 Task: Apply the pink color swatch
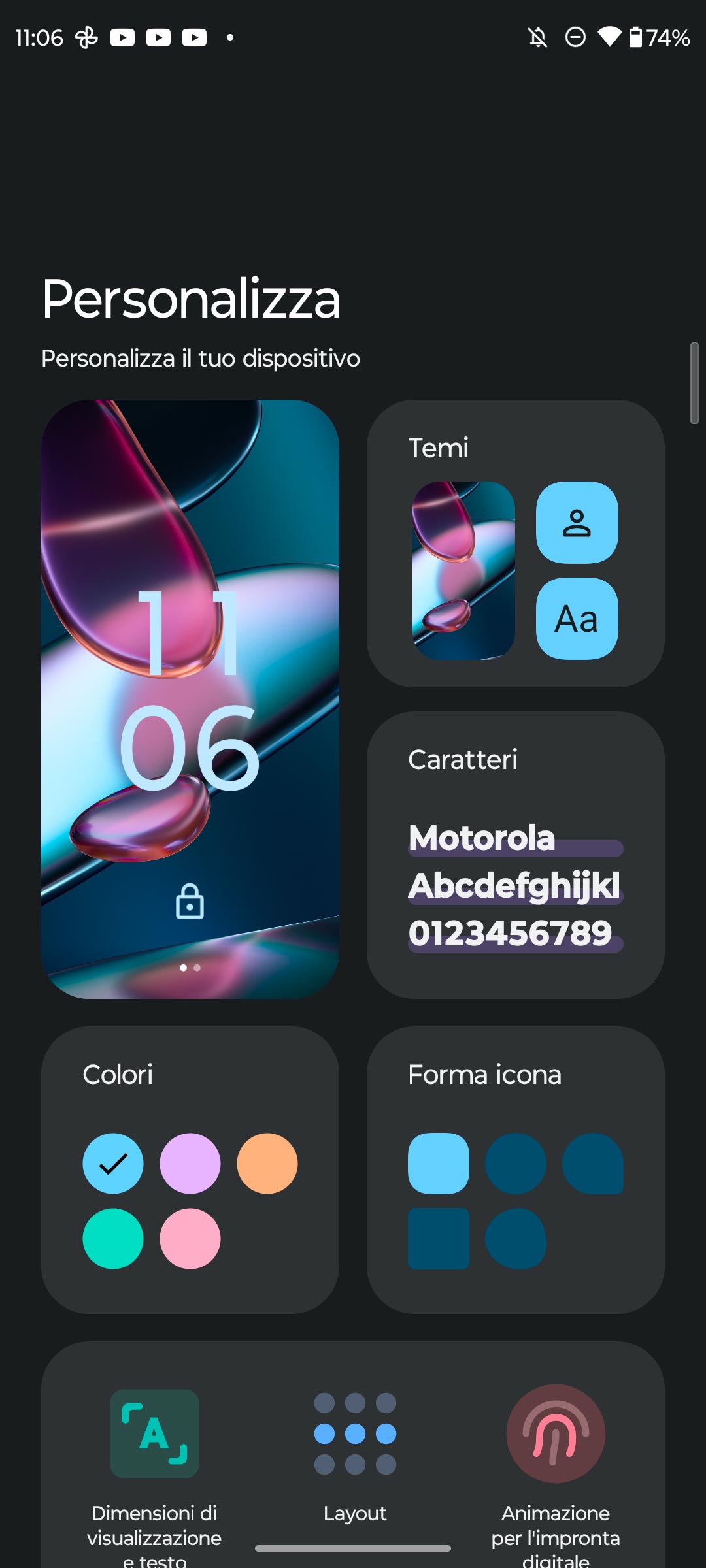point(190,1239)
